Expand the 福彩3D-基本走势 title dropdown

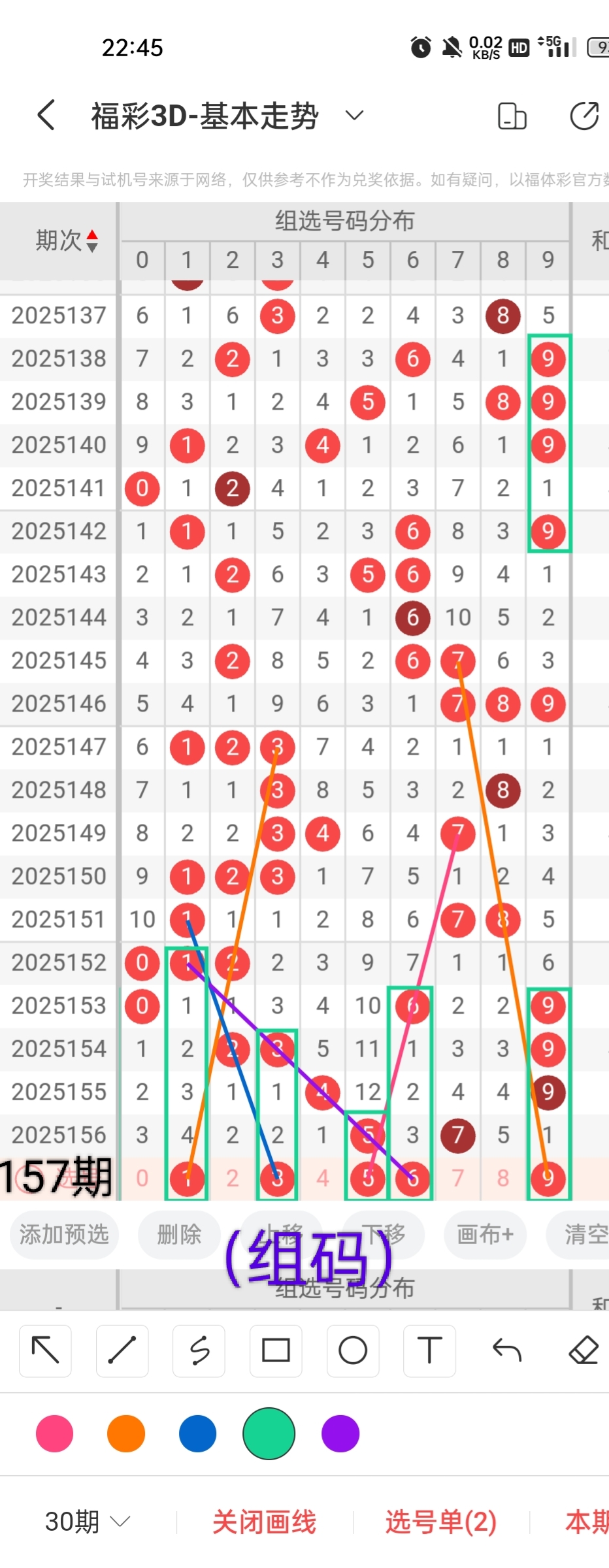pyautogui.click(x=354, y=116)
